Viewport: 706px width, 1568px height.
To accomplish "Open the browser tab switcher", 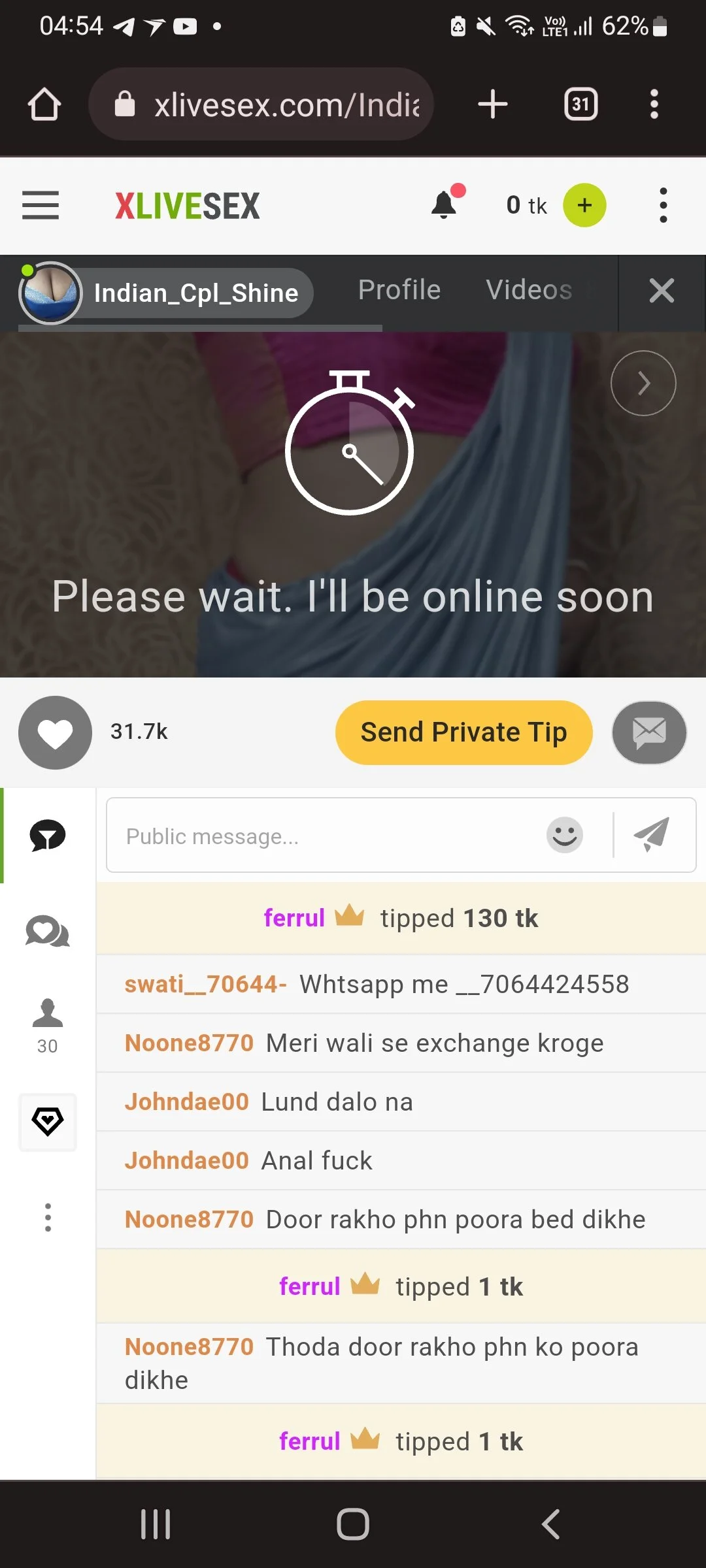I will point(580,105).
